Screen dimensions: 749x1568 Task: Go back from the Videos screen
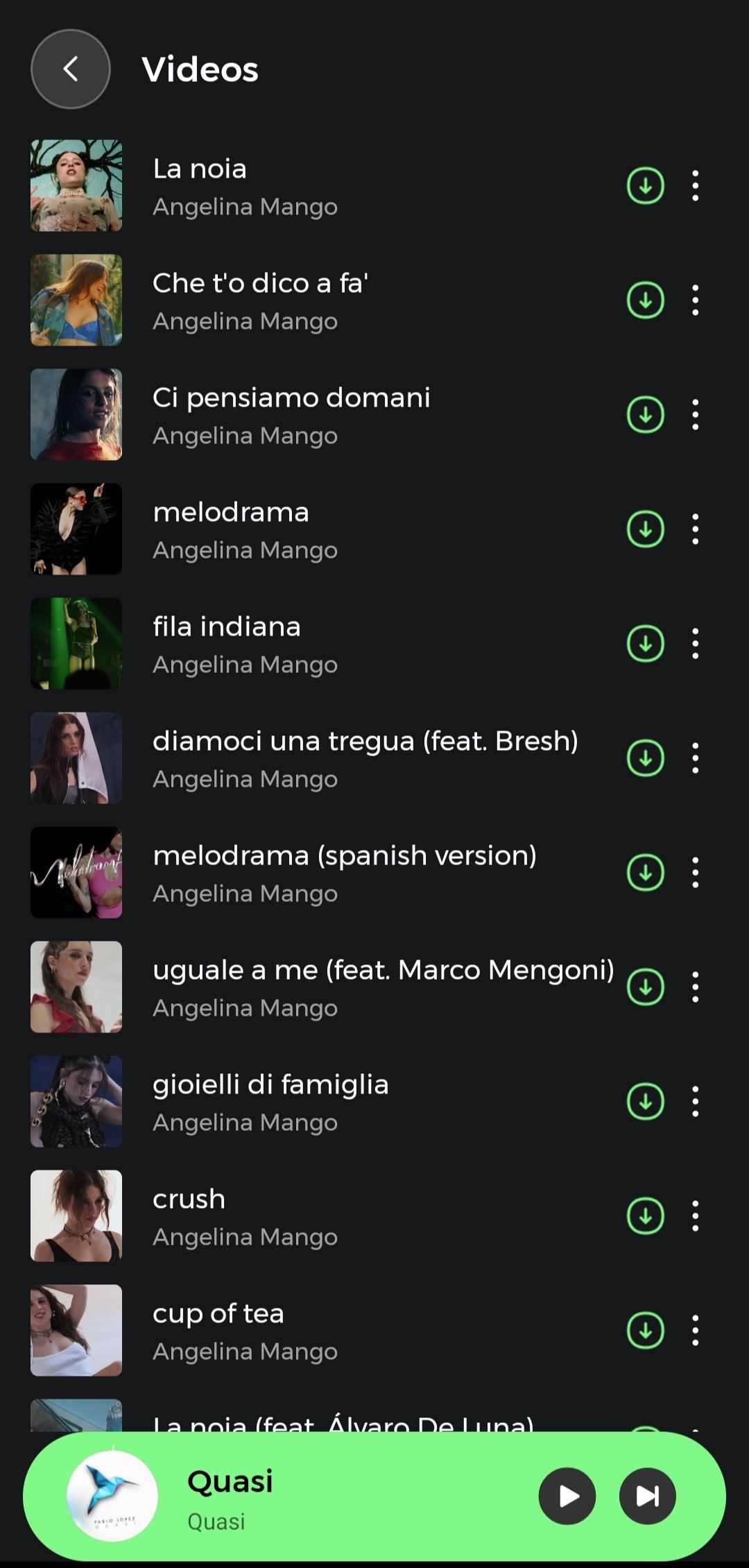[x=71, y=69]
